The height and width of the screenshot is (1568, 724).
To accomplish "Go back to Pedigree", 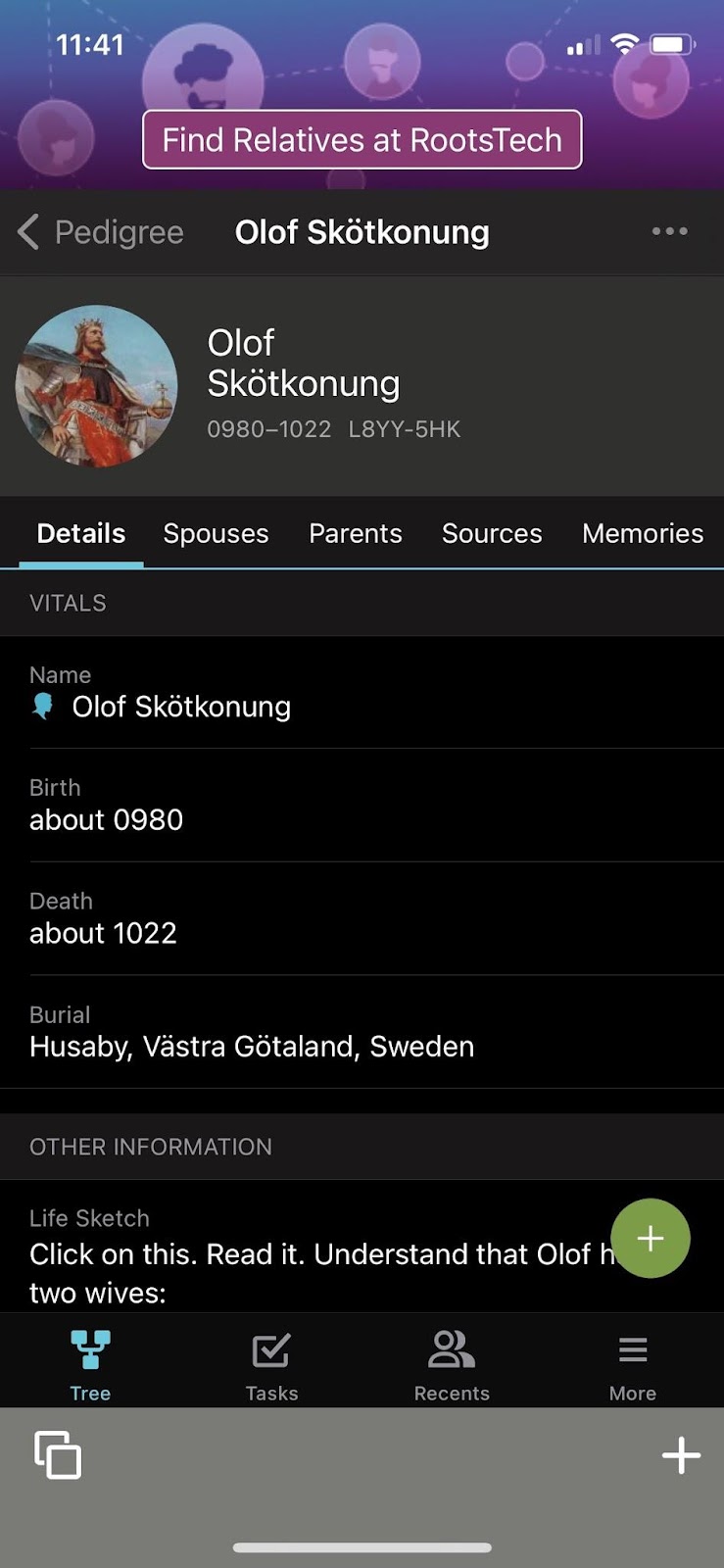I will pyautogui.click(x=100, y=232).
